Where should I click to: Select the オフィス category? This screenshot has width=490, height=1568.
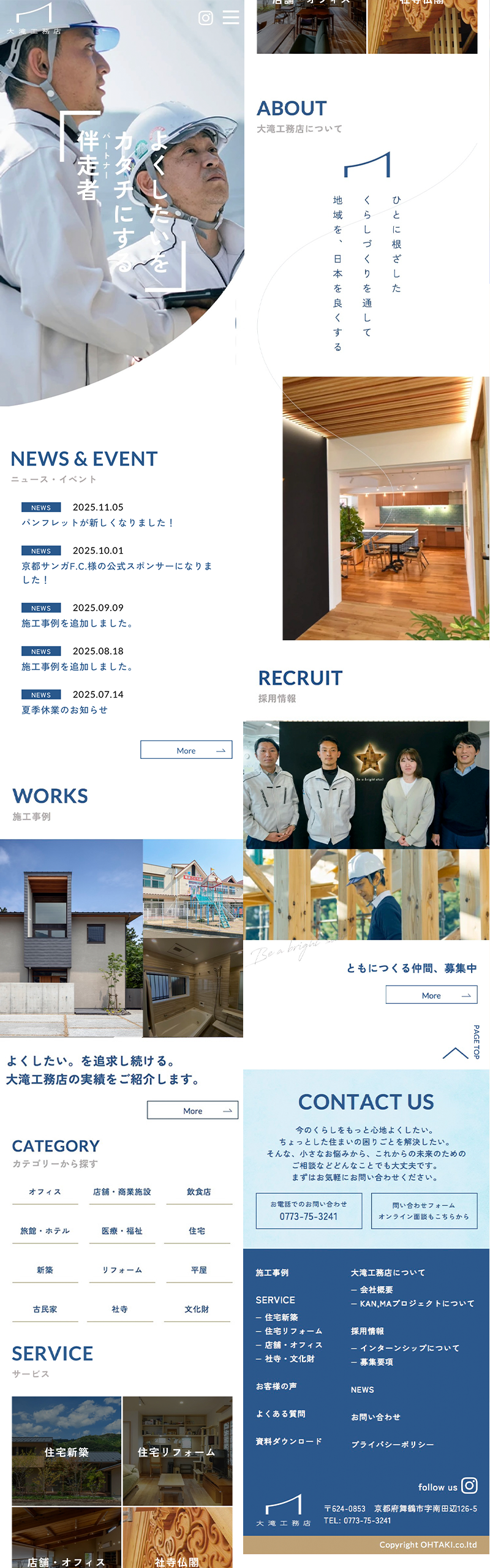tap(45, 1192)
